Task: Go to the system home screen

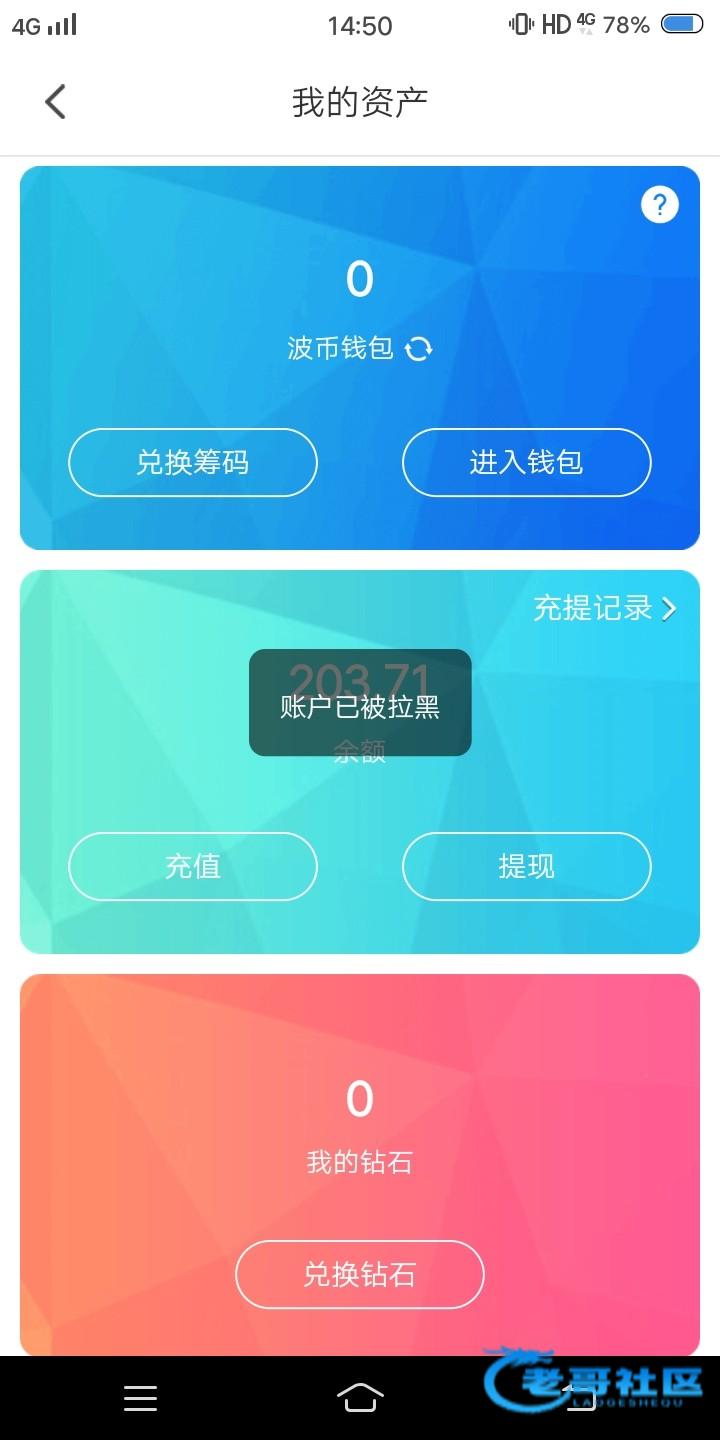Action: coord(360,1397)
